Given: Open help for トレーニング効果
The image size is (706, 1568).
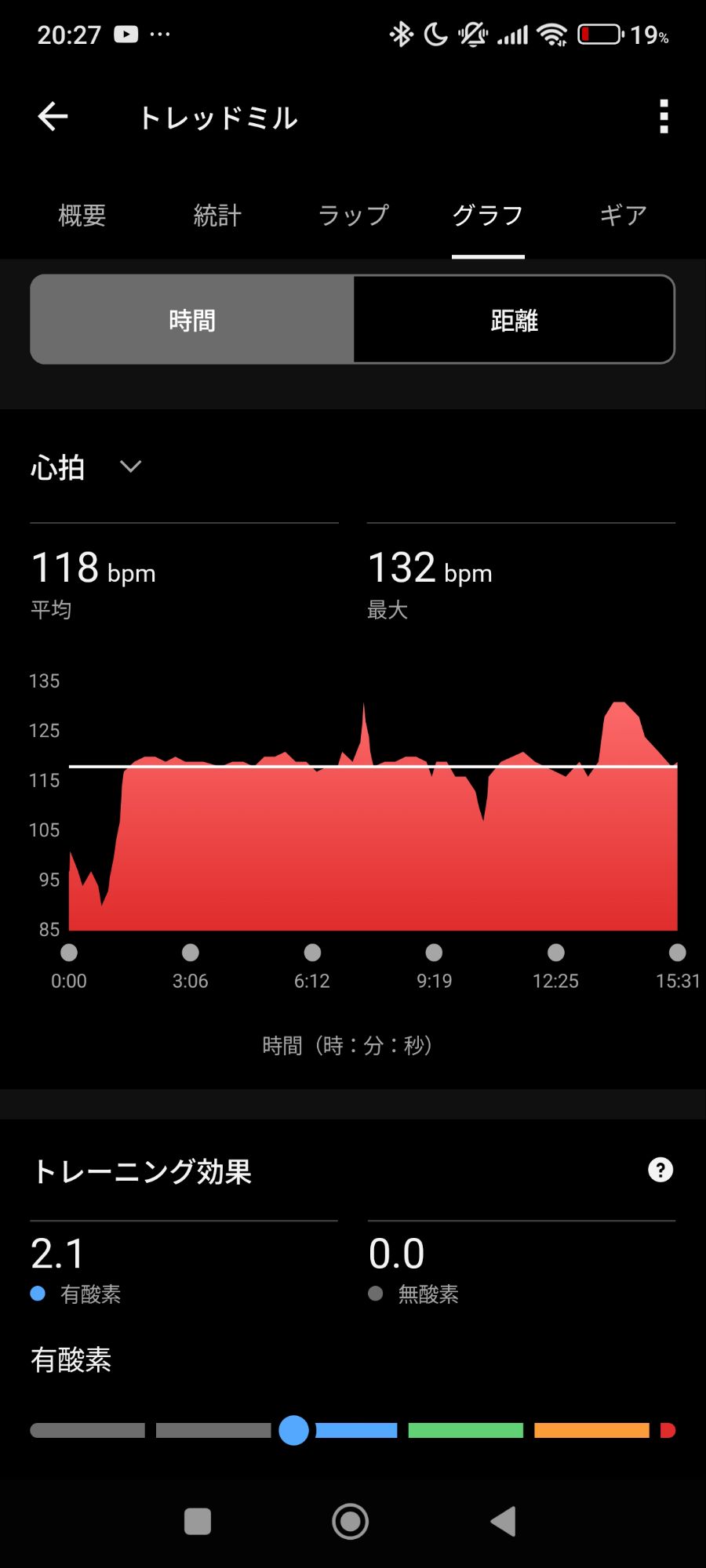Looking at the screenshot, I should click(661, 1170).
